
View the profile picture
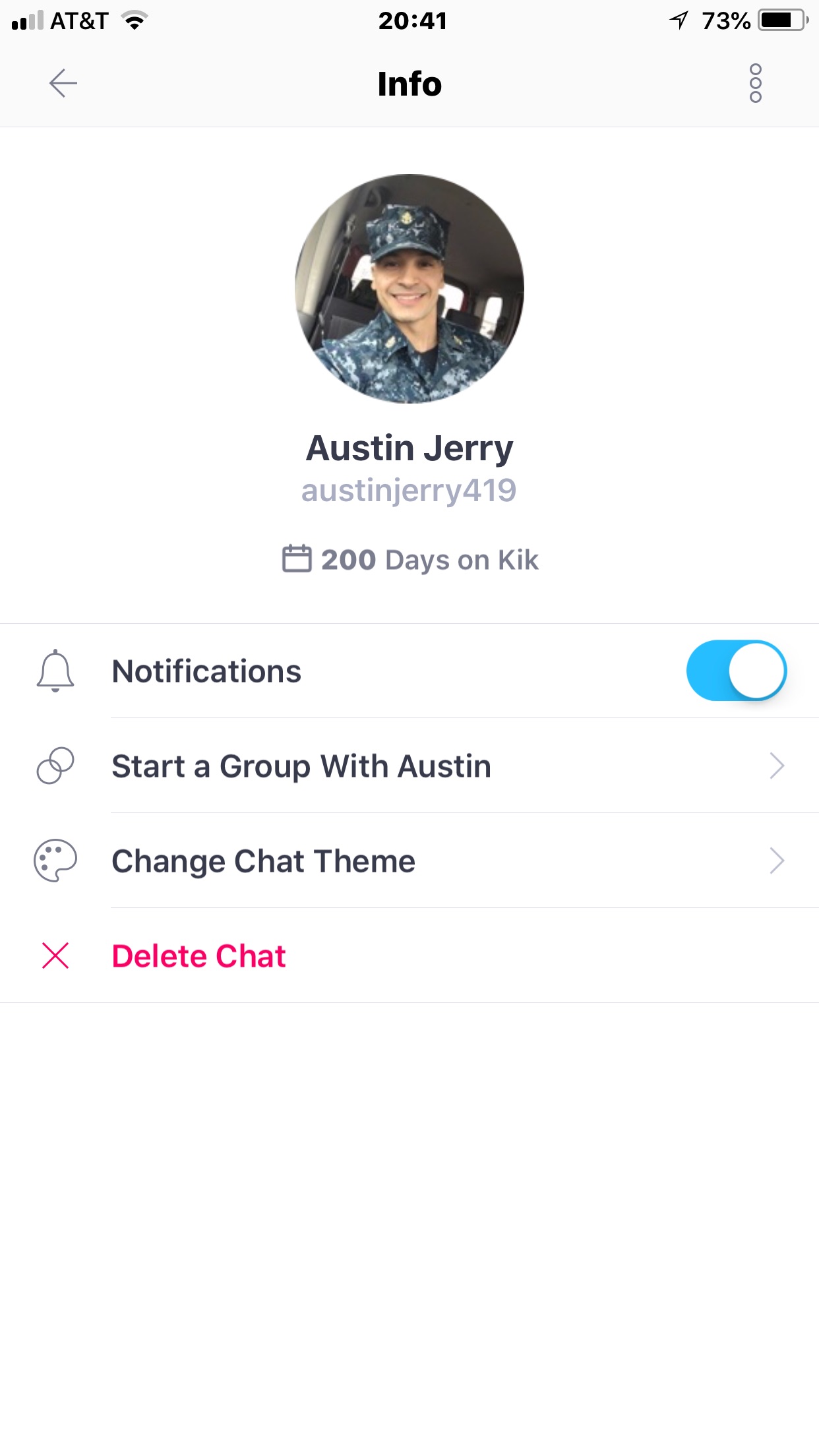(409, 289)
